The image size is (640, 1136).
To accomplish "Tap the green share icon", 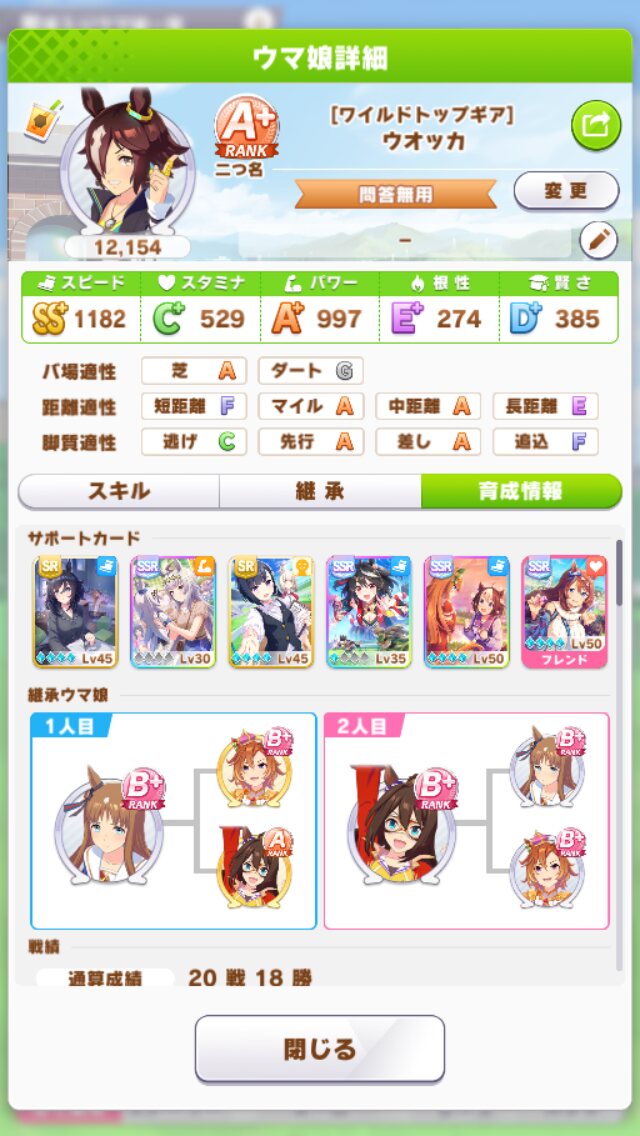I will (596, 125).
